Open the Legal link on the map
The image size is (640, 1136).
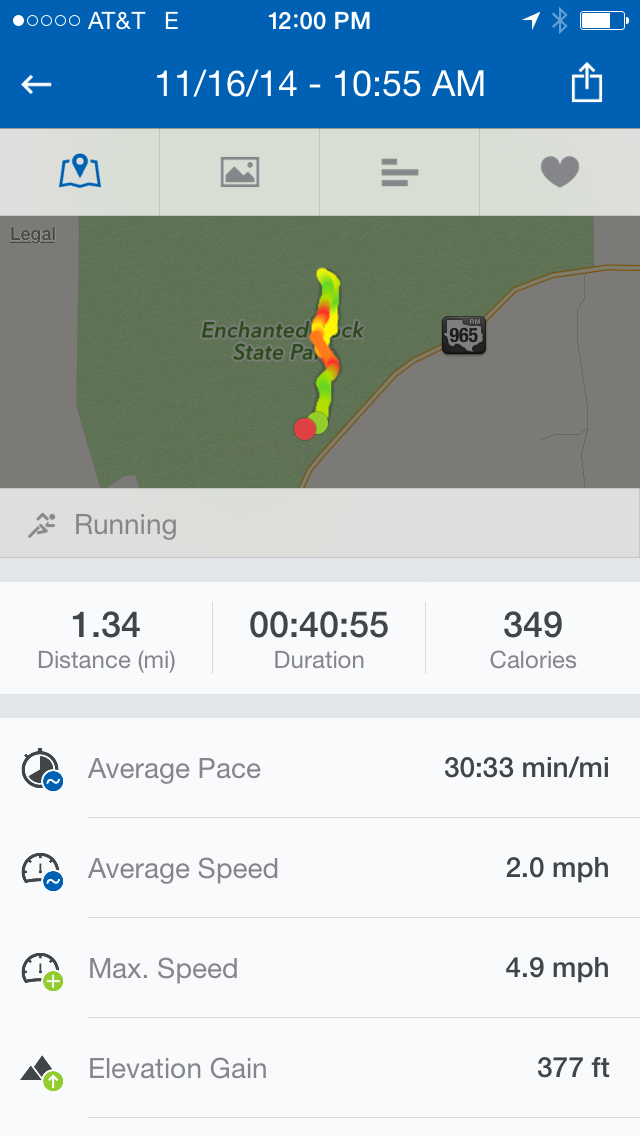point(33,235)
